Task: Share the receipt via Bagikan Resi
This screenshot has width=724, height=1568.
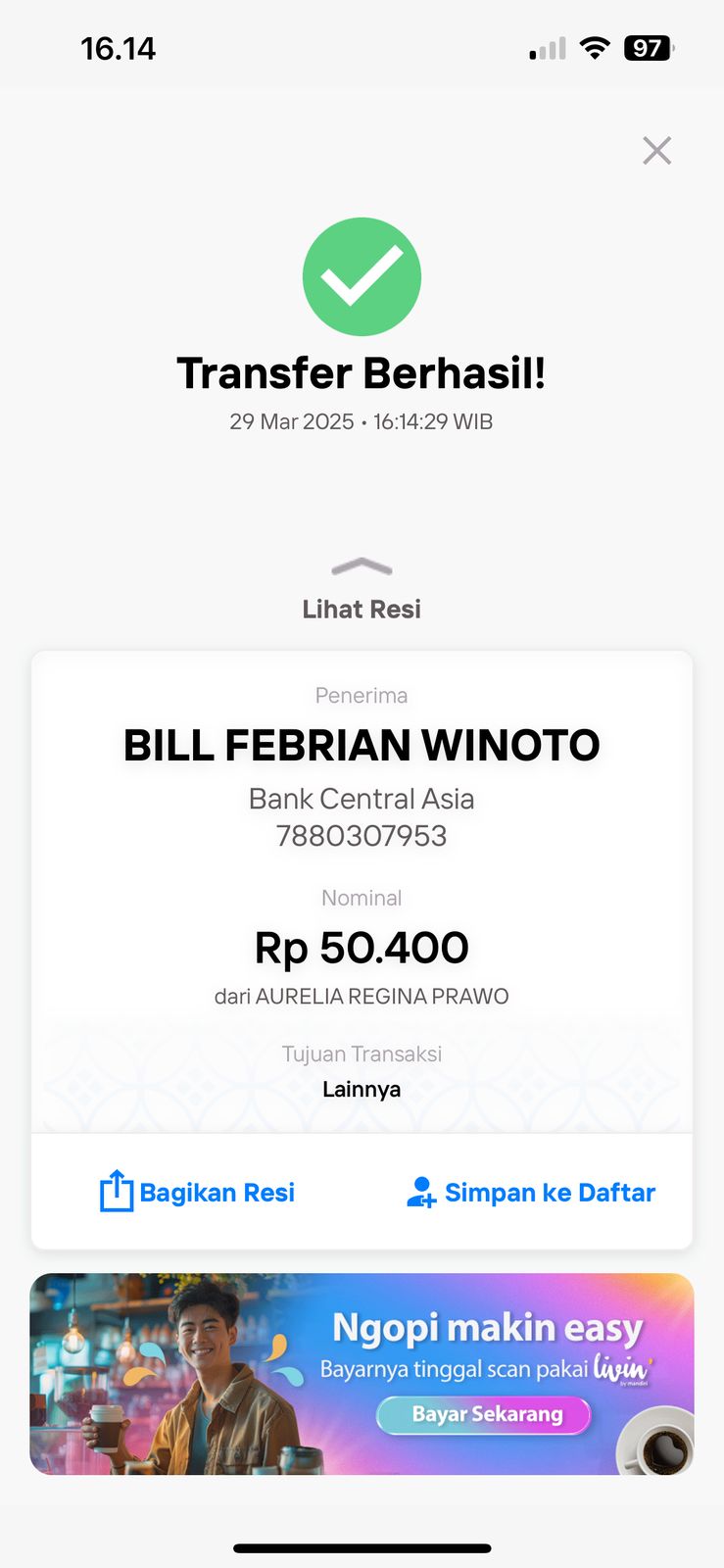Action: (198, 1192)
